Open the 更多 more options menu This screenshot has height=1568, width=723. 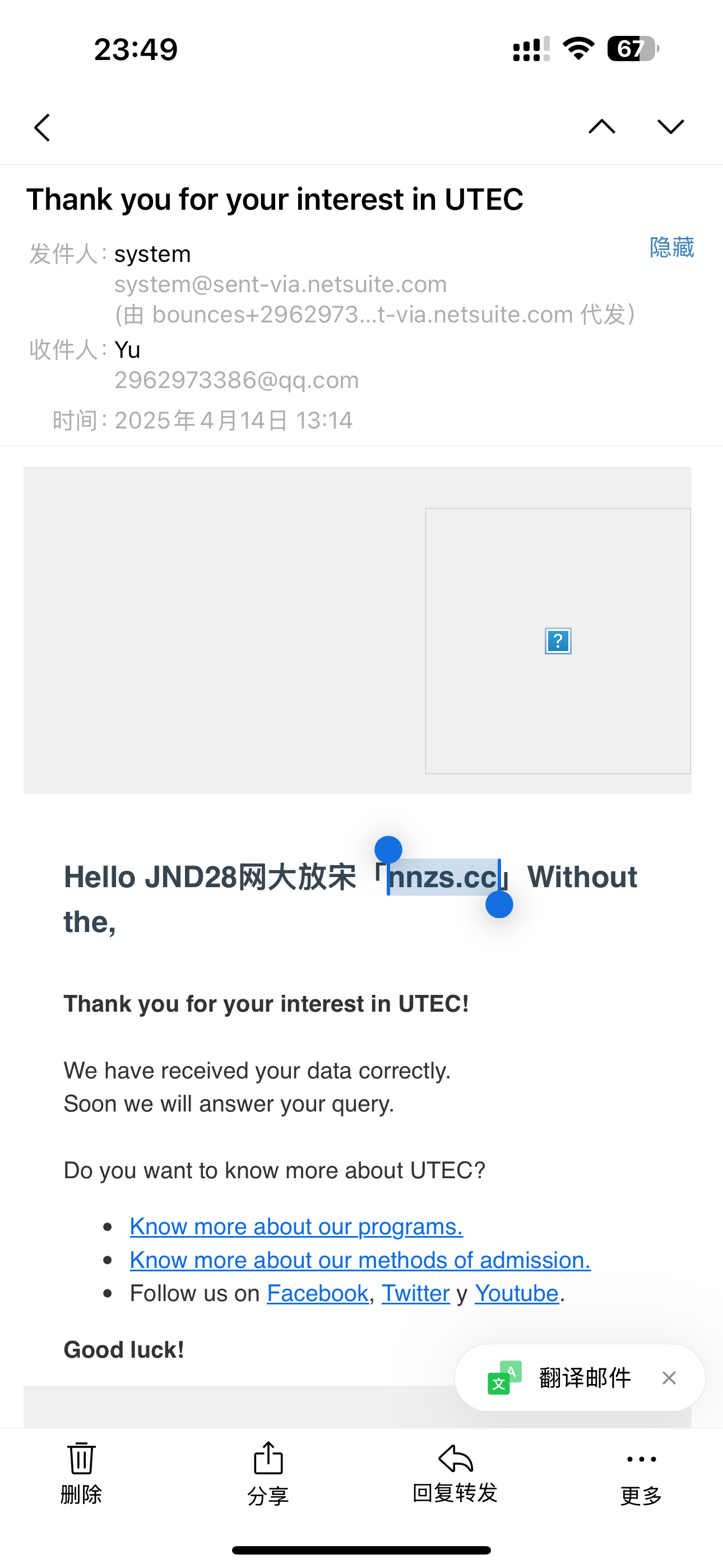[x=641, y=1472]
